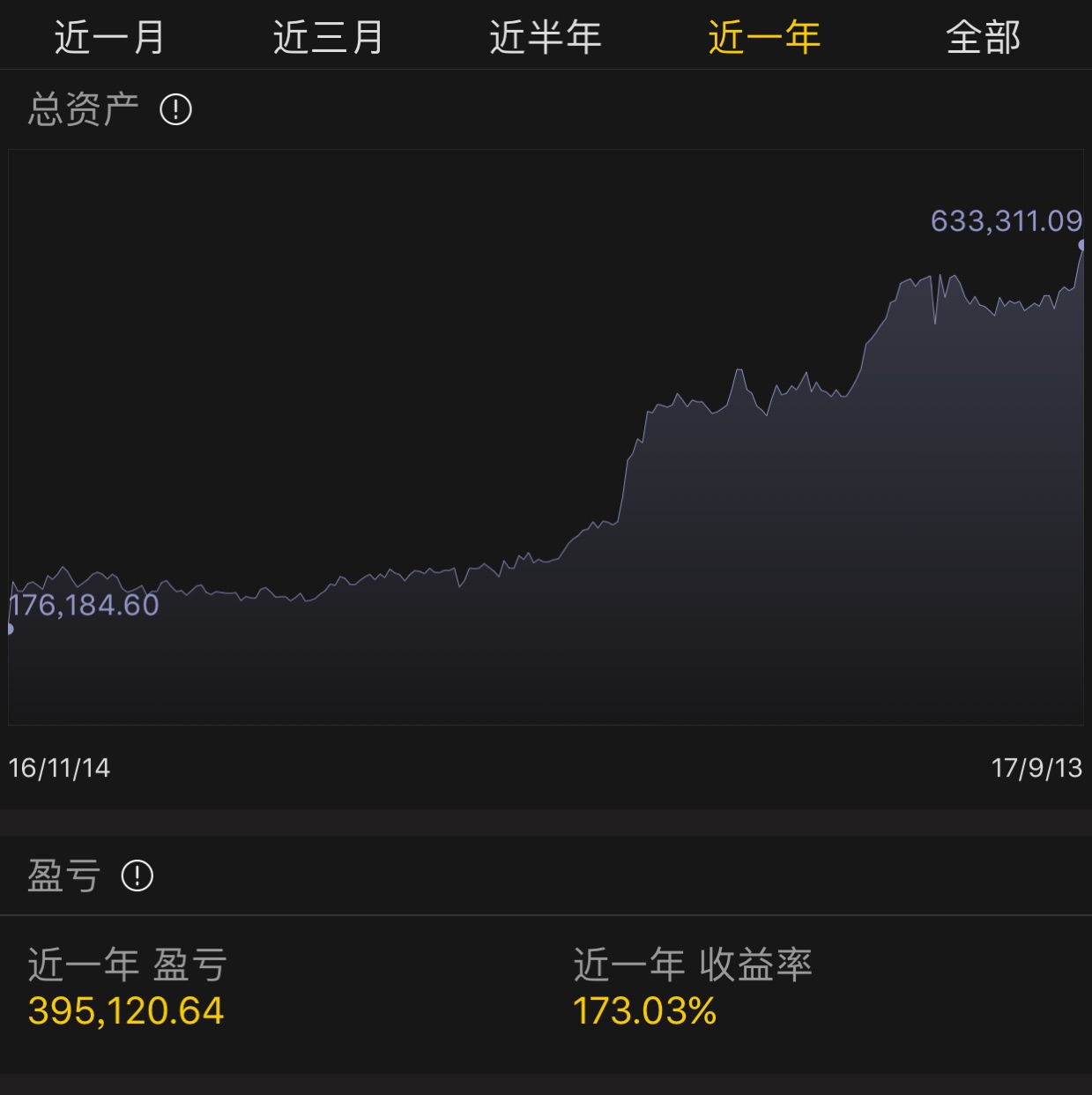Tap the info icon beside 盈亏
The height and width of the screenshot is (1095, 1092).
click(137, 875)
